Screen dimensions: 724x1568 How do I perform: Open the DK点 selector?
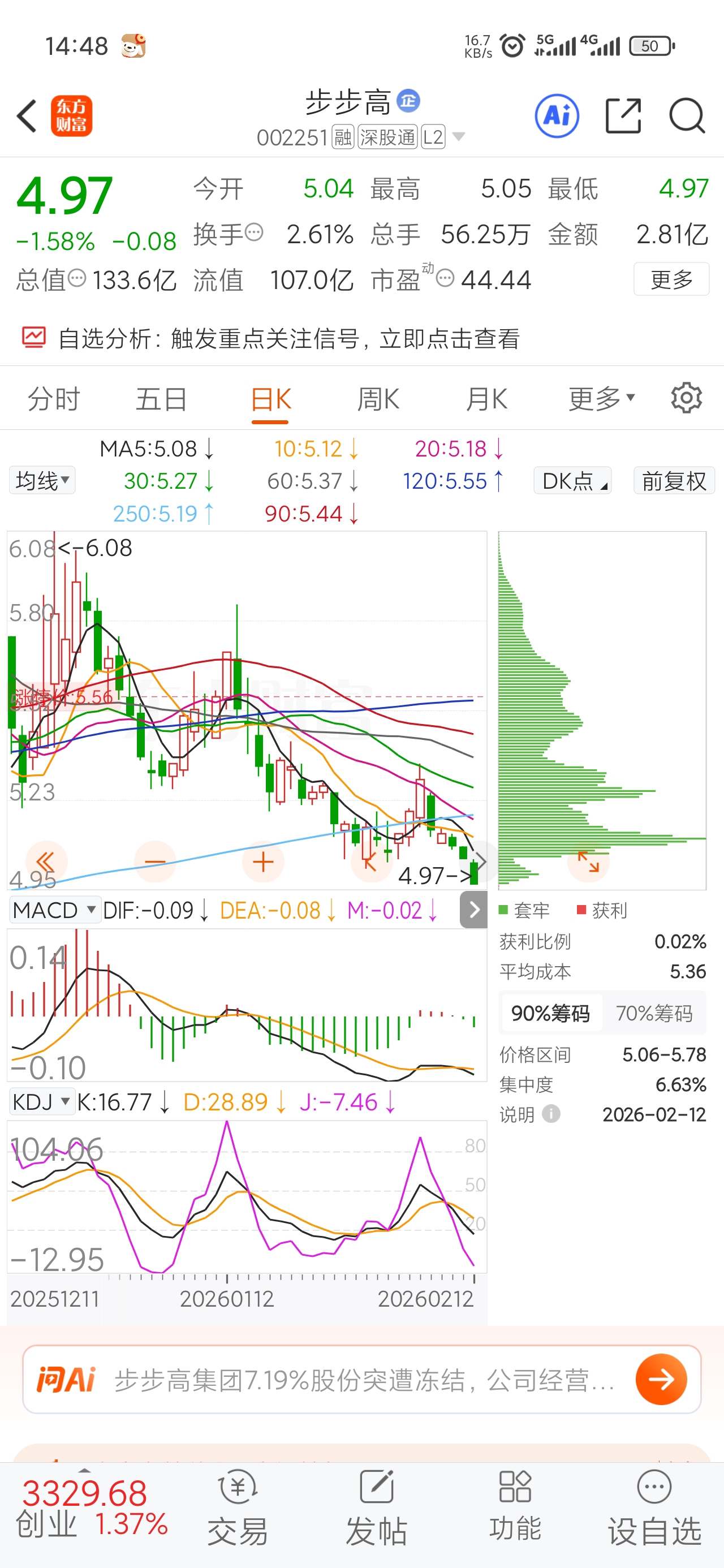(572, 481)
